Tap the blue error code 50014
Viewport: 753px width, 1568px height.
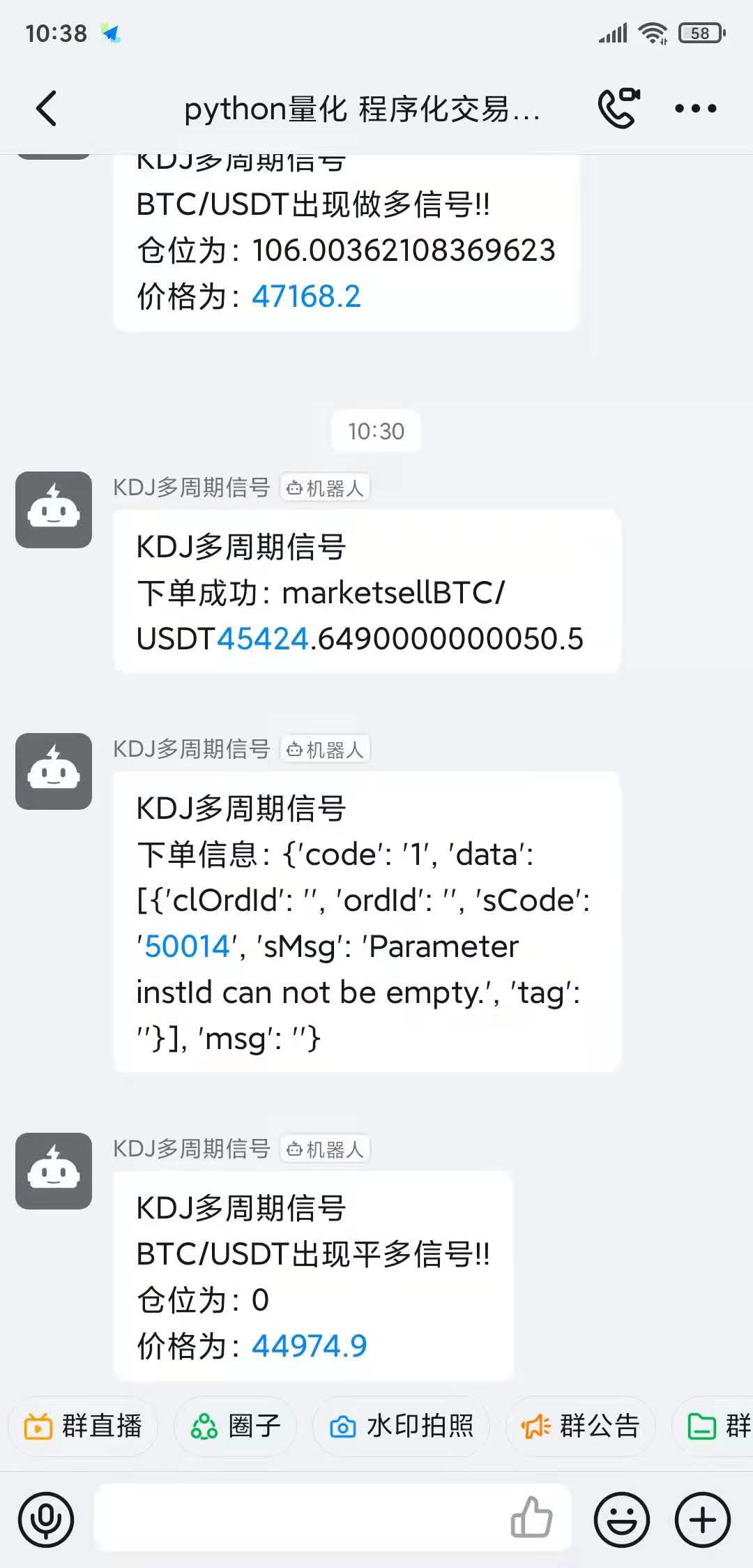coord(187,946)
